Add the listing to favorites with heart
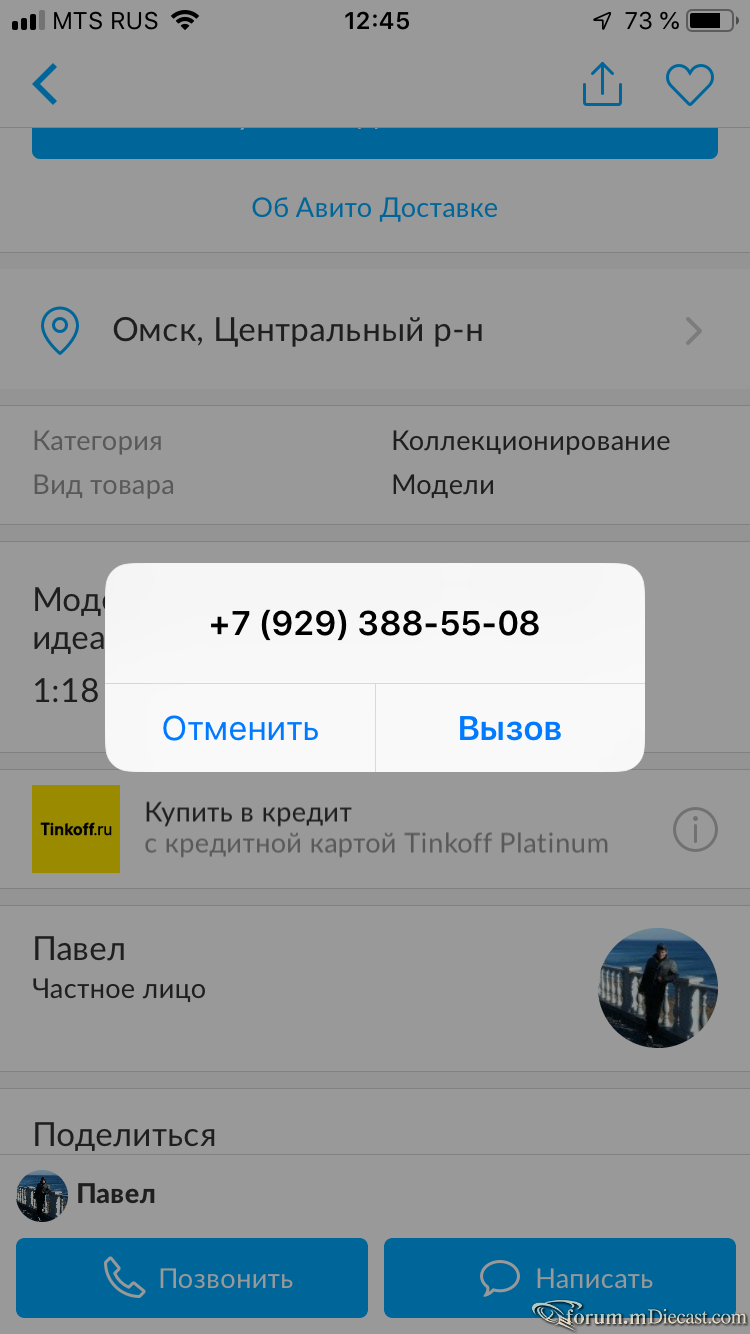Viewport: 750px width, 1334px height. pyautogui.click(x=690, y=85)
